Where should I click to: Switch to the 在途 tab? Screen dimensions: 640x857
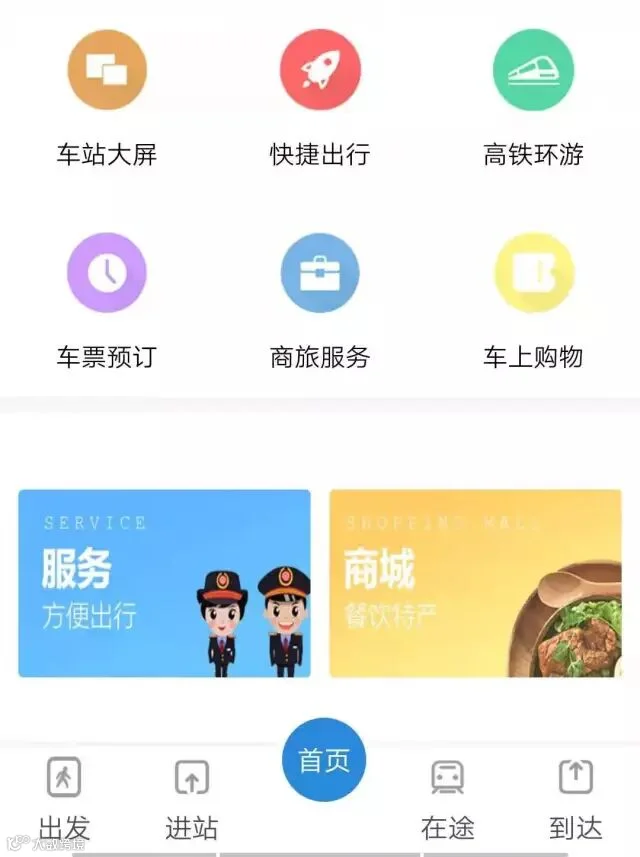(448, 799)
